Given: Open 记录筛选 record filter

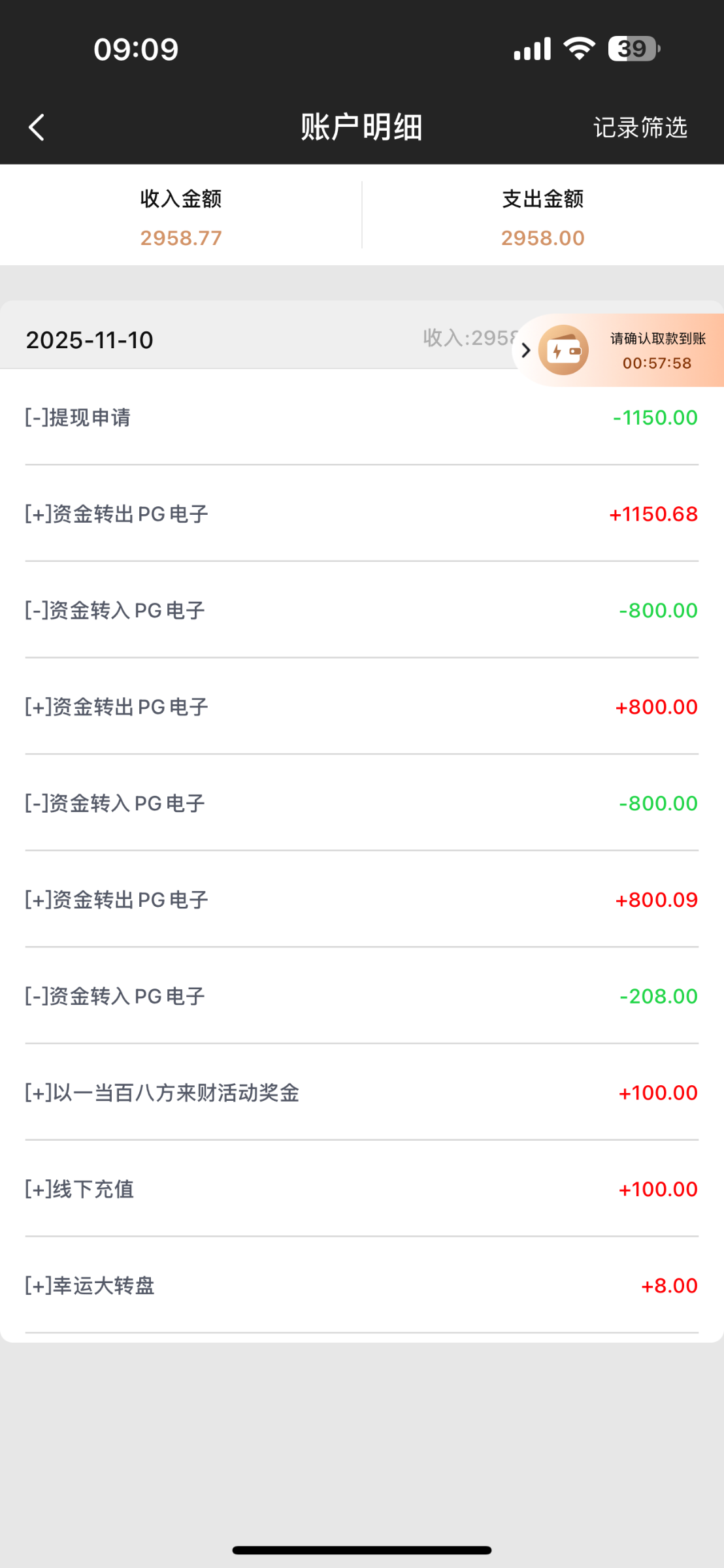Looking at the screenshot, I should (x=640, y=127).
